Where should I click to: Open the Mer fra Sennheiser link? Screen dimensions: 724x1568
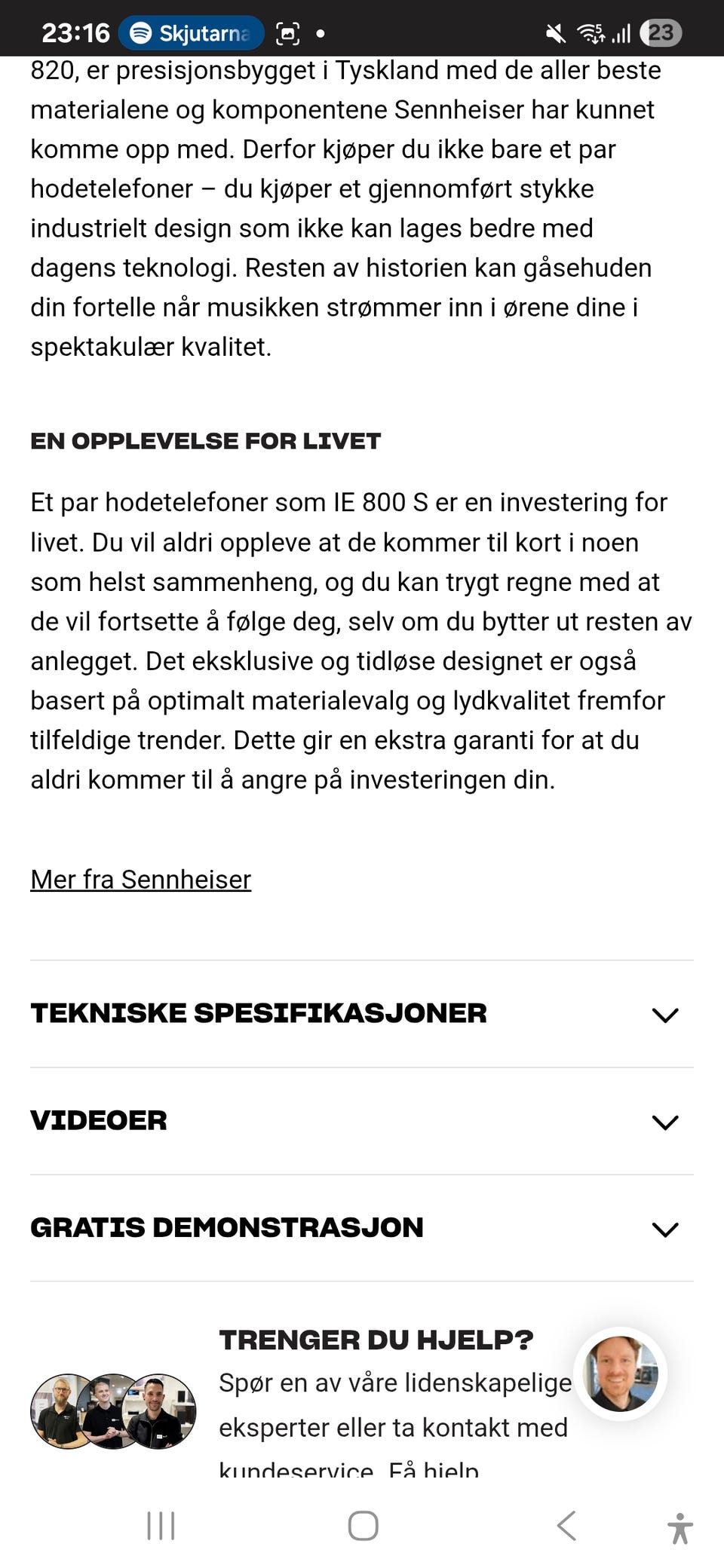(x=140, y=880)
